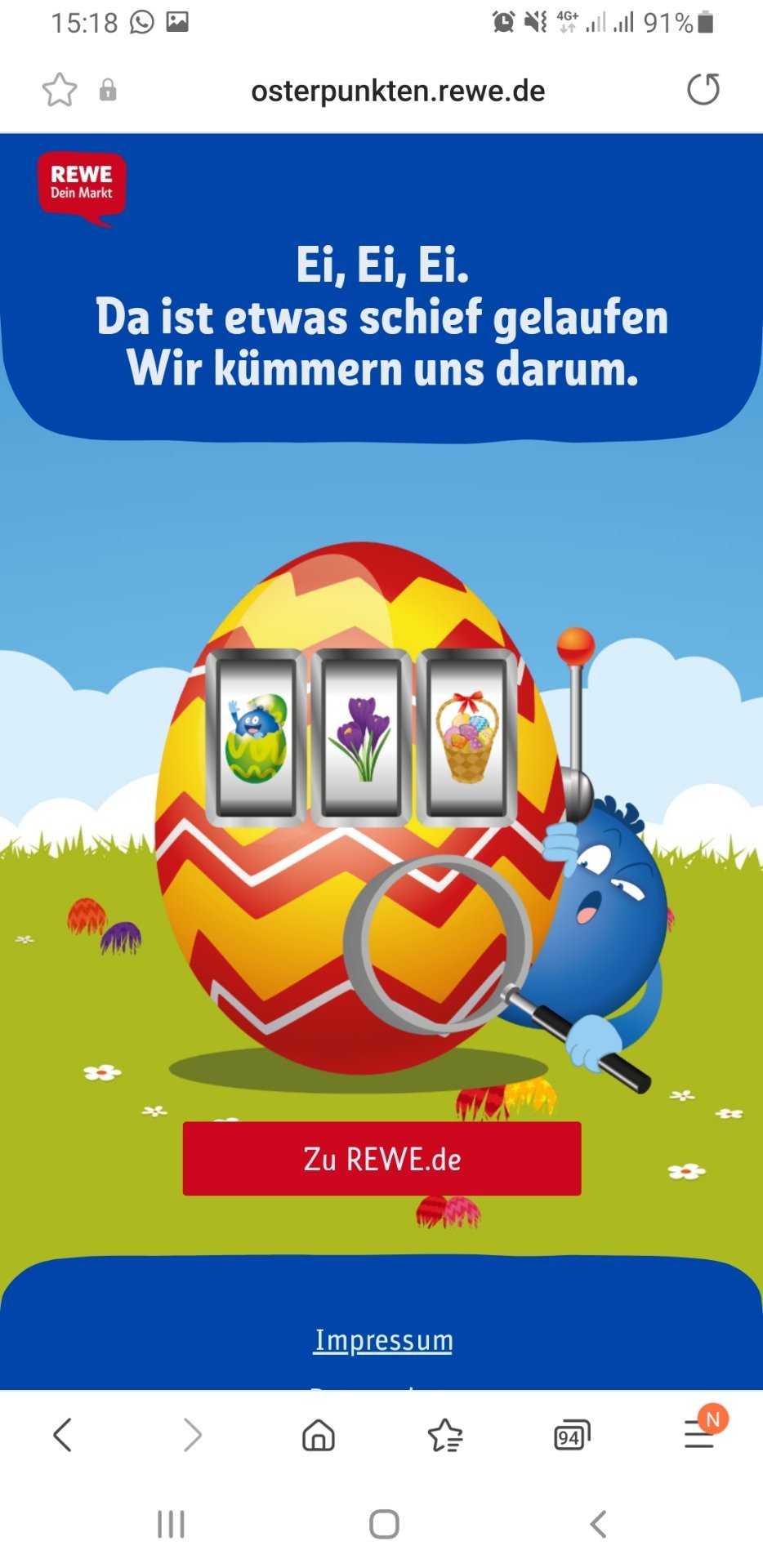Bookmark this page with the star icon
763x1568 pixels.
click(x=60, y=90)
